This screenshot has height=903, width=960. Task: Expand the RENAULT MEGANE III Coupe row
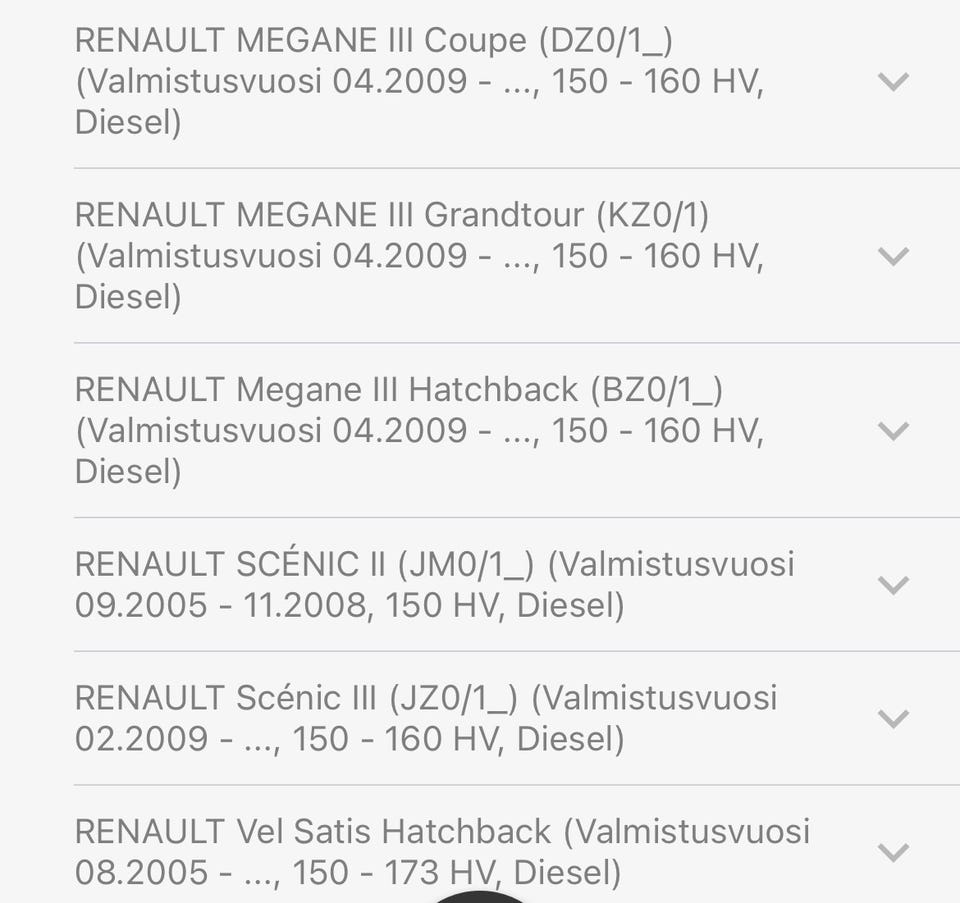click(892, 82)
